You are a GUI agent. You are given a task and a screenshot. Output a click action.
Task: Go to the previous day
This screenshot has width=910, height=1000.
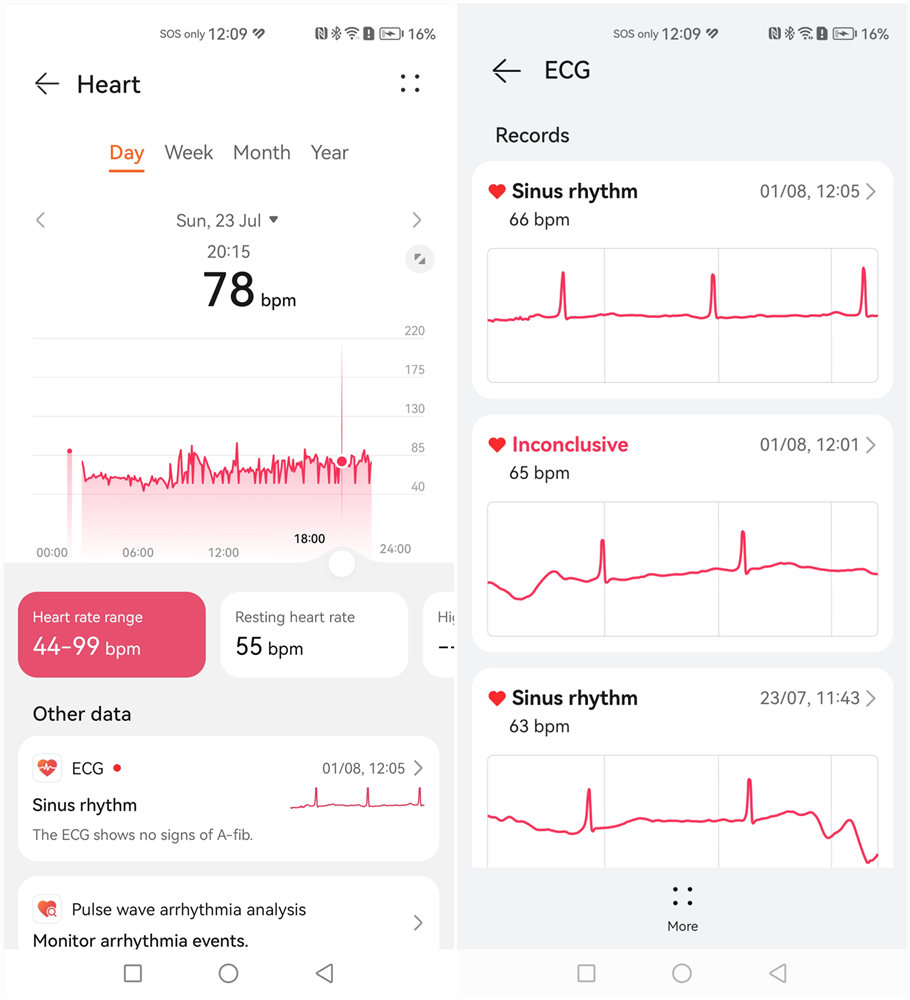click(x=41, y=221)
